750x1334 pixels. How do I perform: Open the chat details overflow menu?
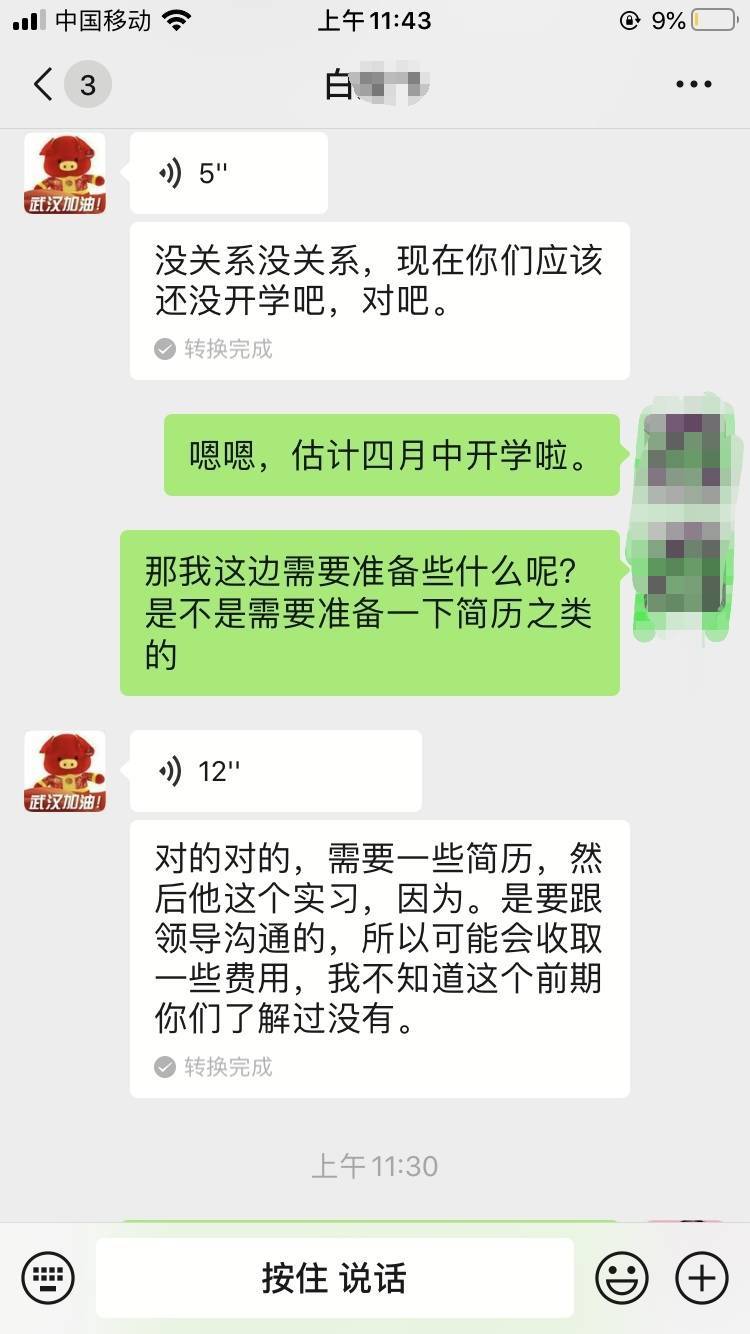(693, 85)
